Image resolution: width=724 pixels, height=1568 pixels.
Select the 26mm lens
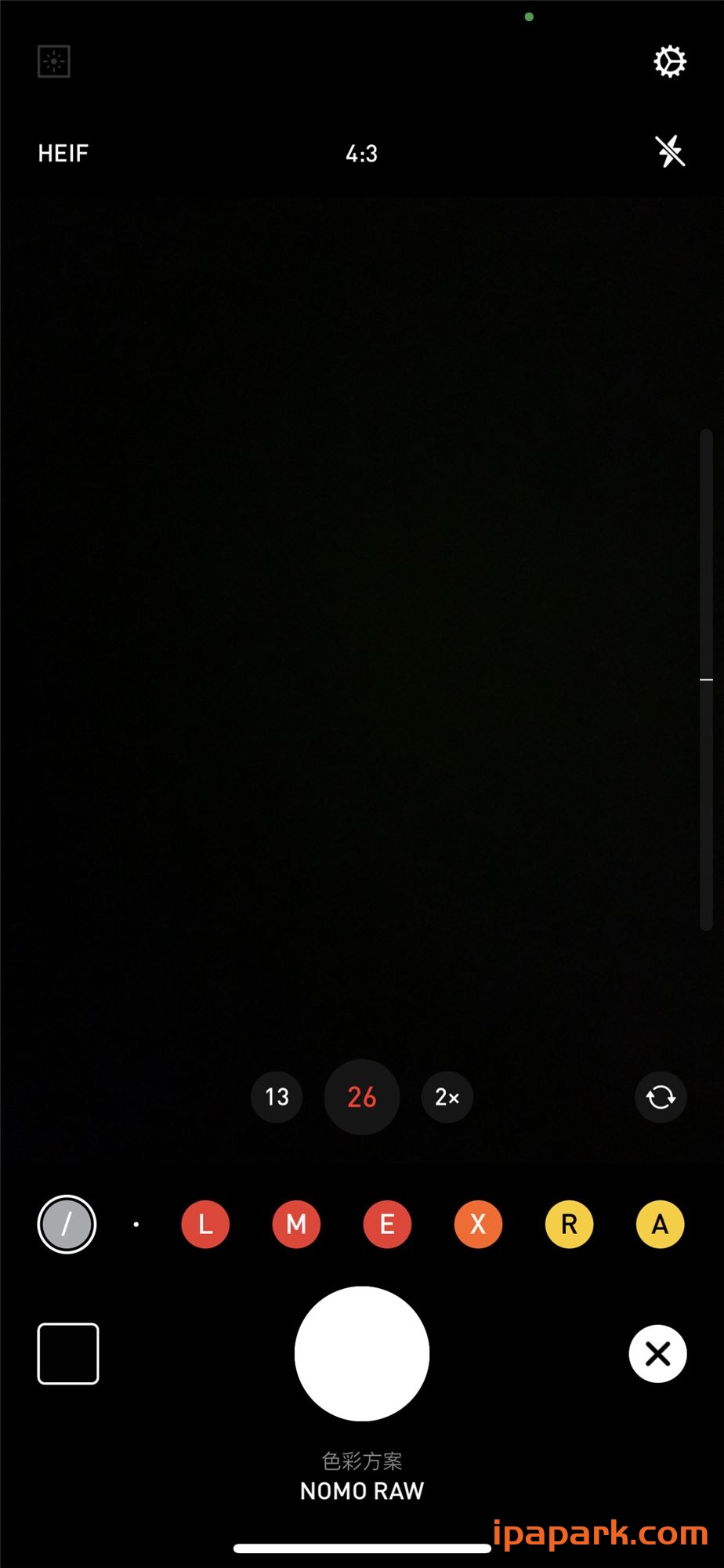pos(362,1097)
